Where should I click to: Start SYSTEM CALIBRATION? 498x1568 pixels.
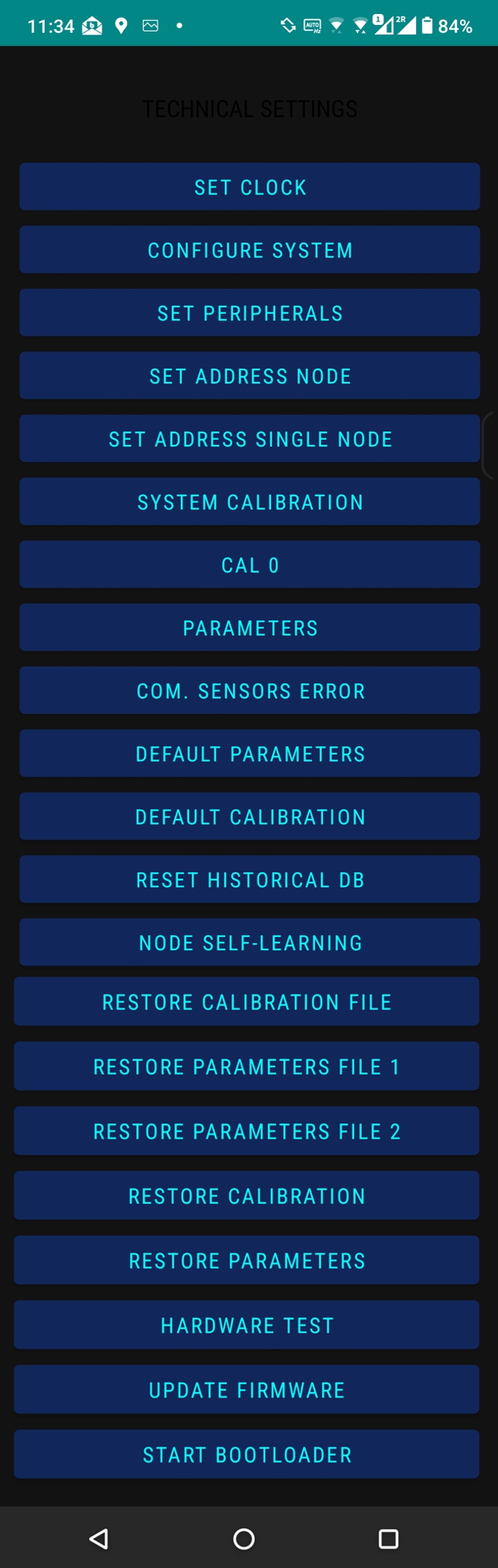click(250, 502)
